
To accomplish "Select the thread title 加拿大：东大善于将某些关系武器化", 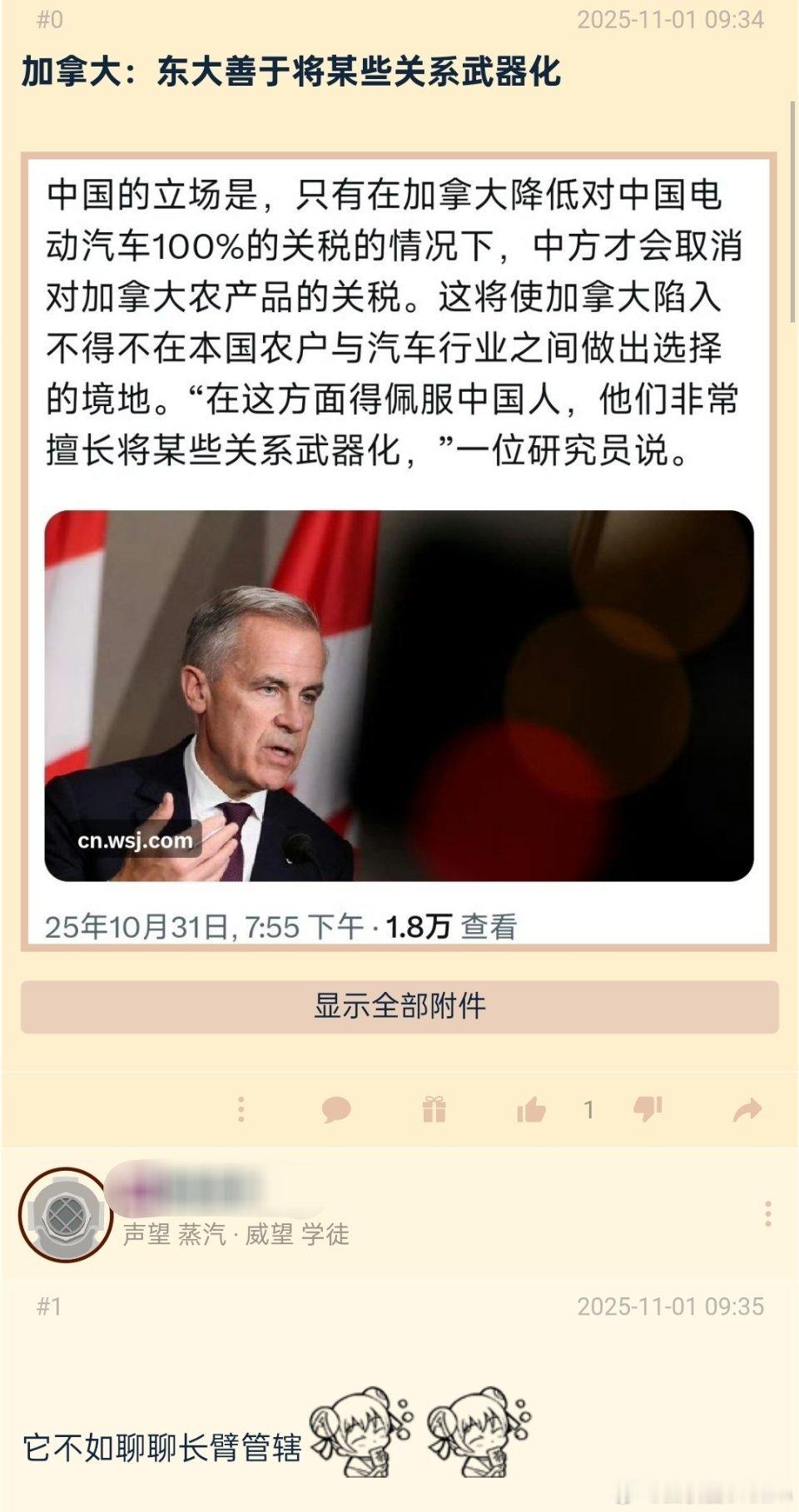I will [x=291, y=72].
